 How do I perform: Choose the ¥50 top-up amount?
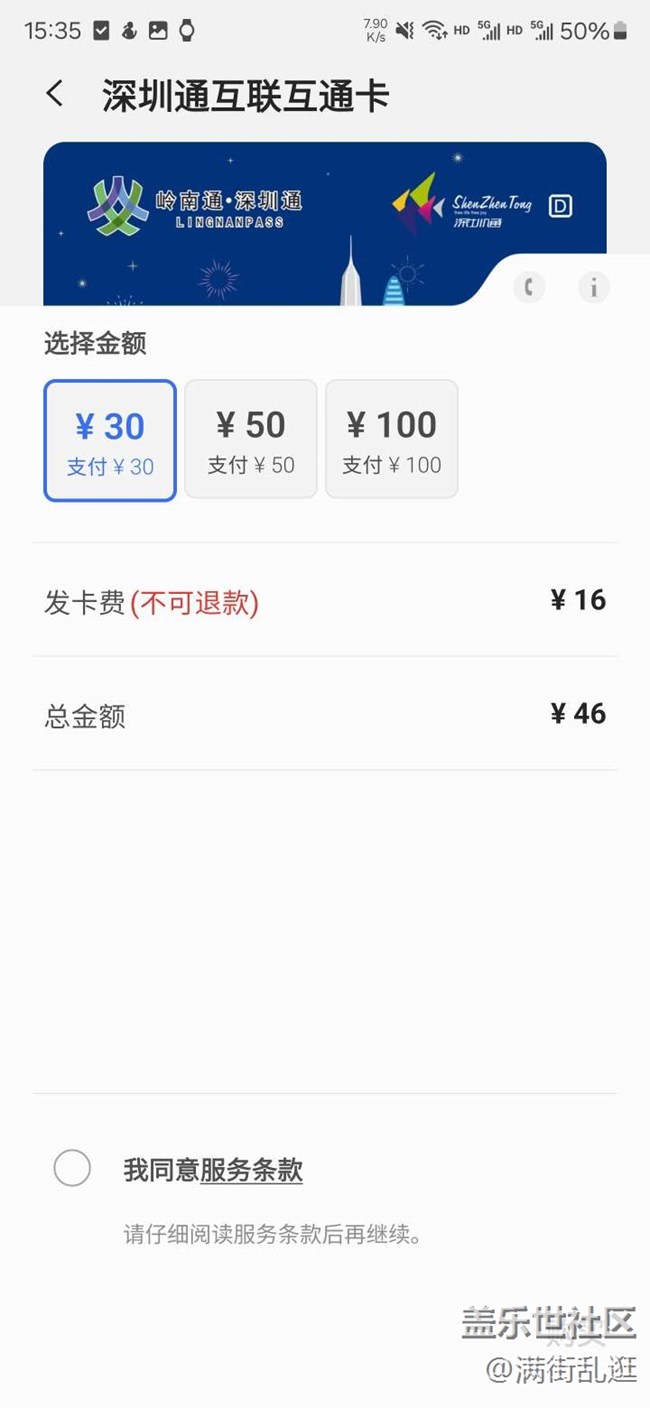[251, 439]
